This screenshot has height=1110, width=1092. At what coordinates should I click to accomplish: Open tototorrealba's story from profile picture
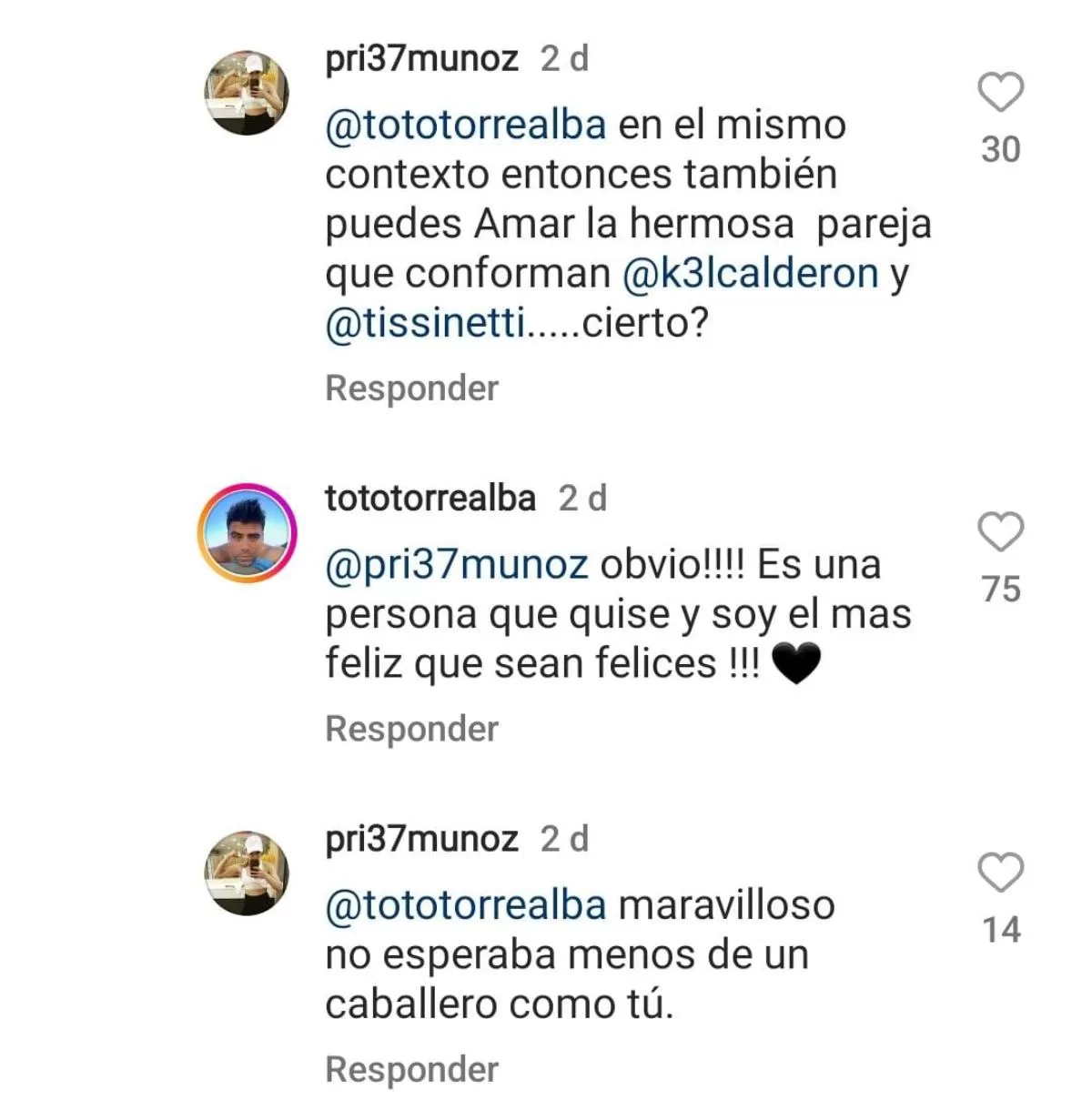[x=247, y=532]
